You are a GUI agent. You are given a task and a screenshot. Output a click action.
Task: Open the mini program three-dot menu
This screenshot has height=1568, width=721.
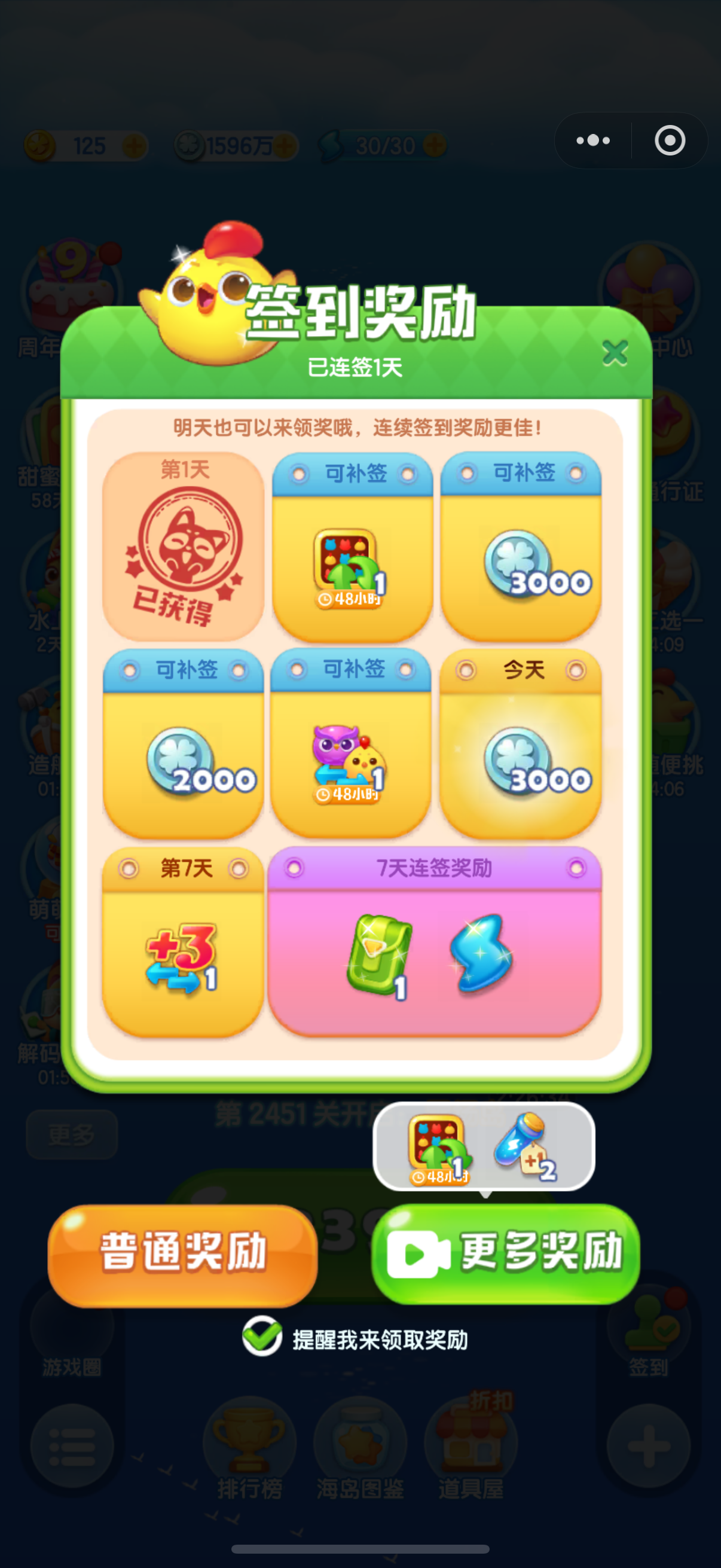(x=593, y=141)
